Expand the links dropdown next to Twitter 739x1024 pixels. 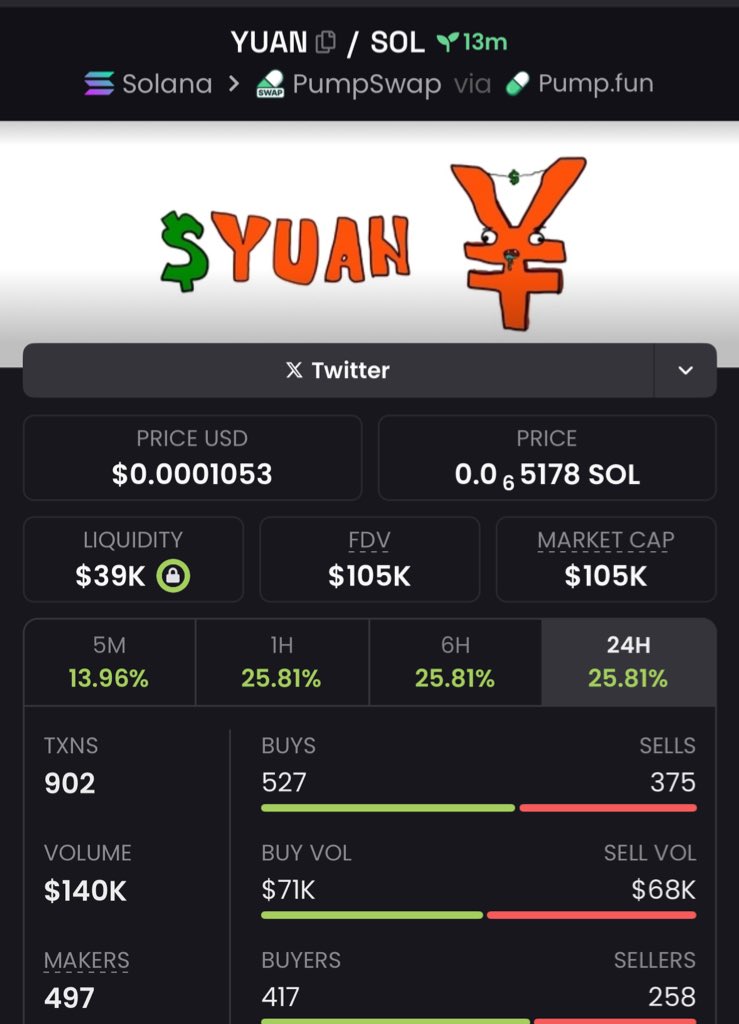(x=685, y=370)
